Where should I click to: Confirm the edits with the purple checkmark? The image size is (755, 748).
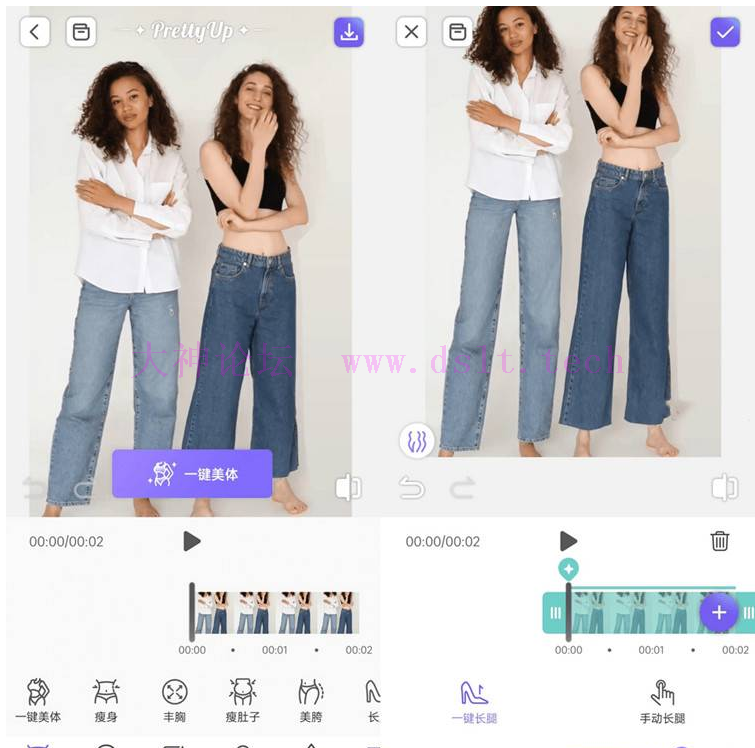pos(724,32)
